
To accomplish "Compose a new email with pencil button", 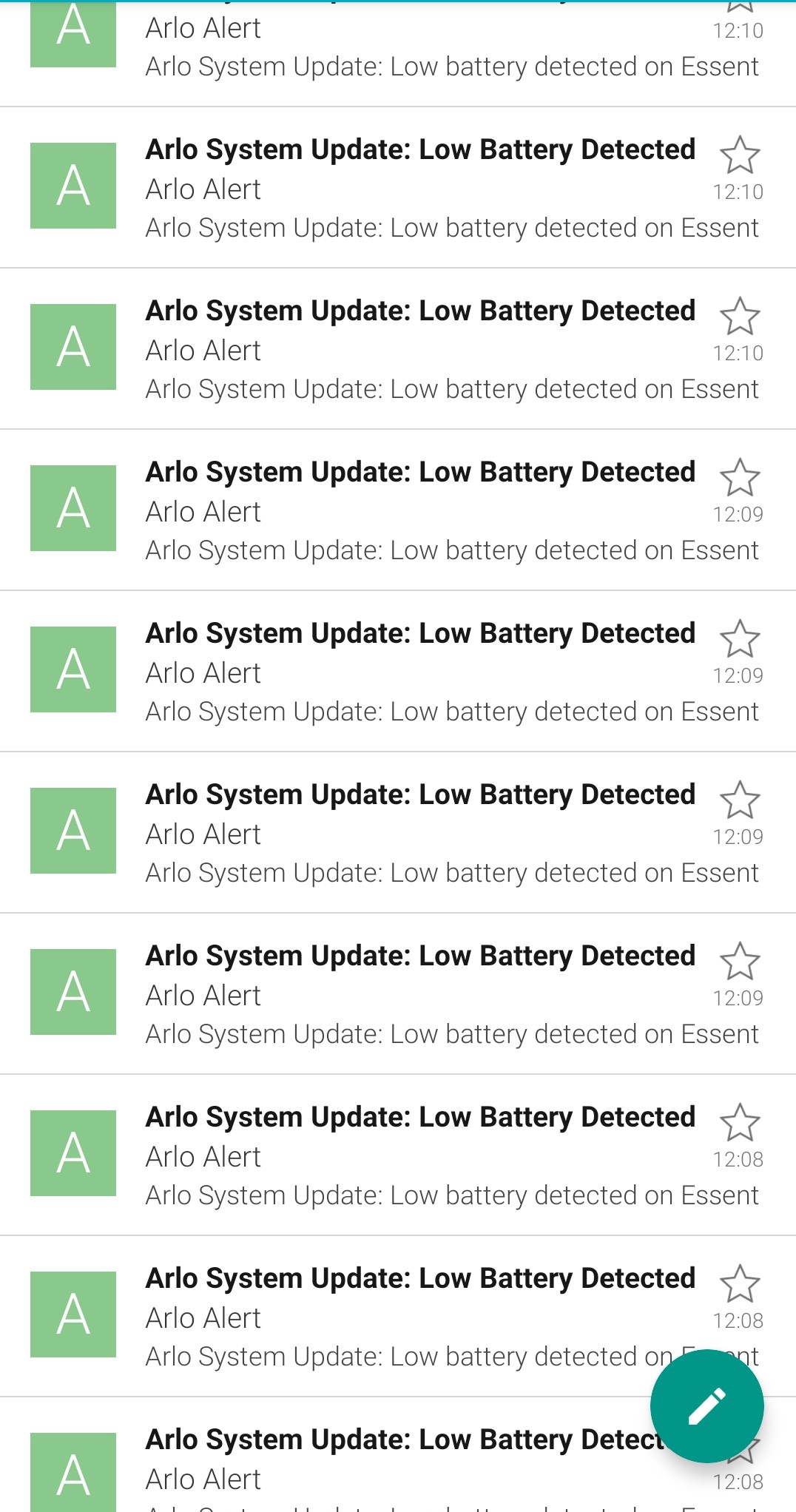I will point(706,1405).
